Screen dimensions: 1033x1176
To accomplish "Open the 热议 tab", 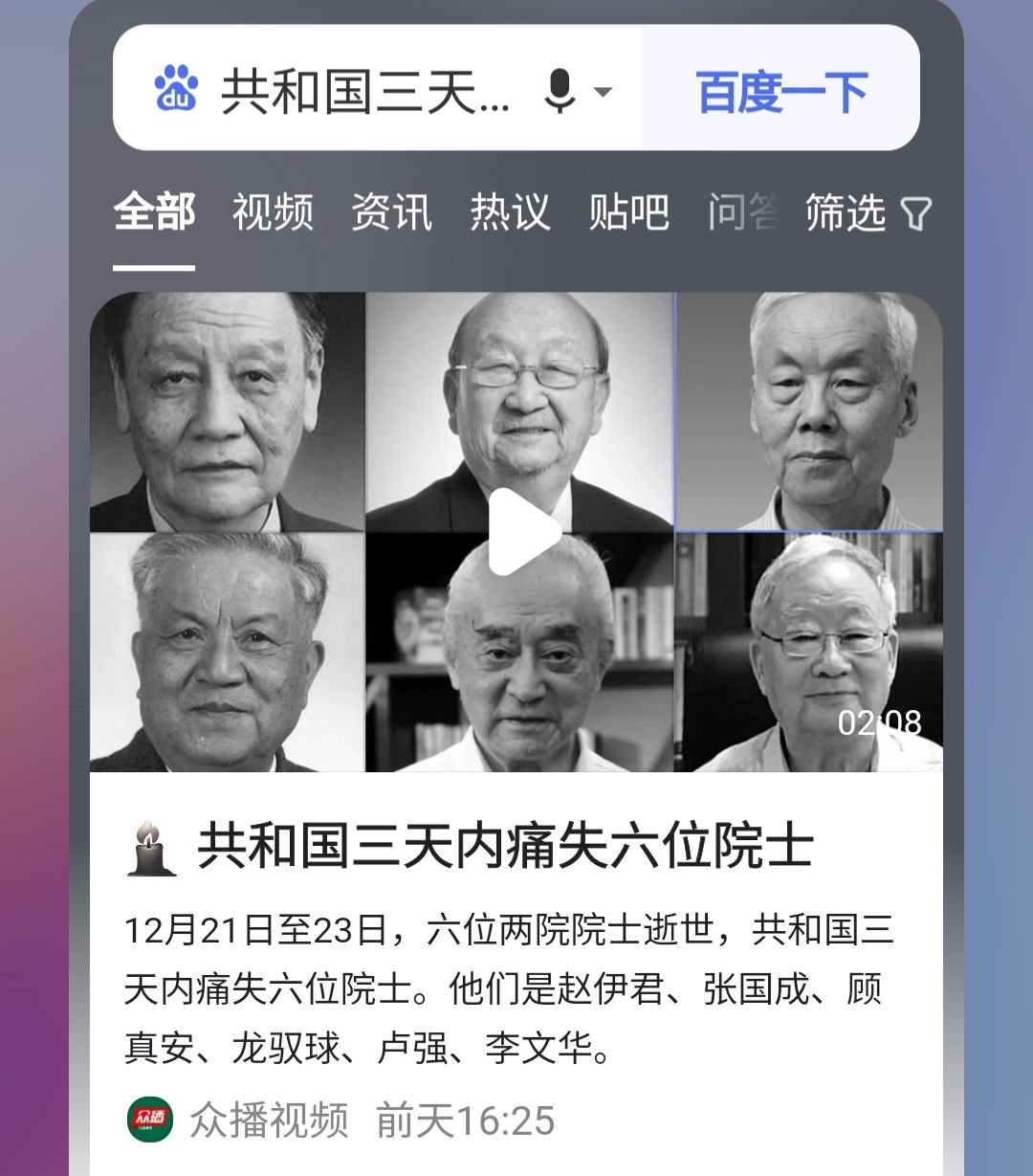I will tap(510, 212).
